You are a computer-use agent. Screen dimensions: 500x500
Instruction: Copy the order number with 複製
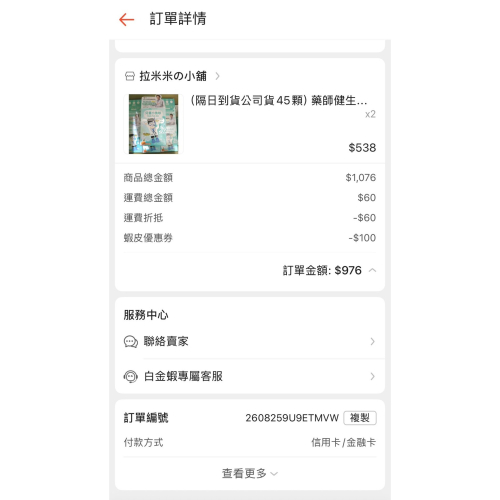point(360,418)
